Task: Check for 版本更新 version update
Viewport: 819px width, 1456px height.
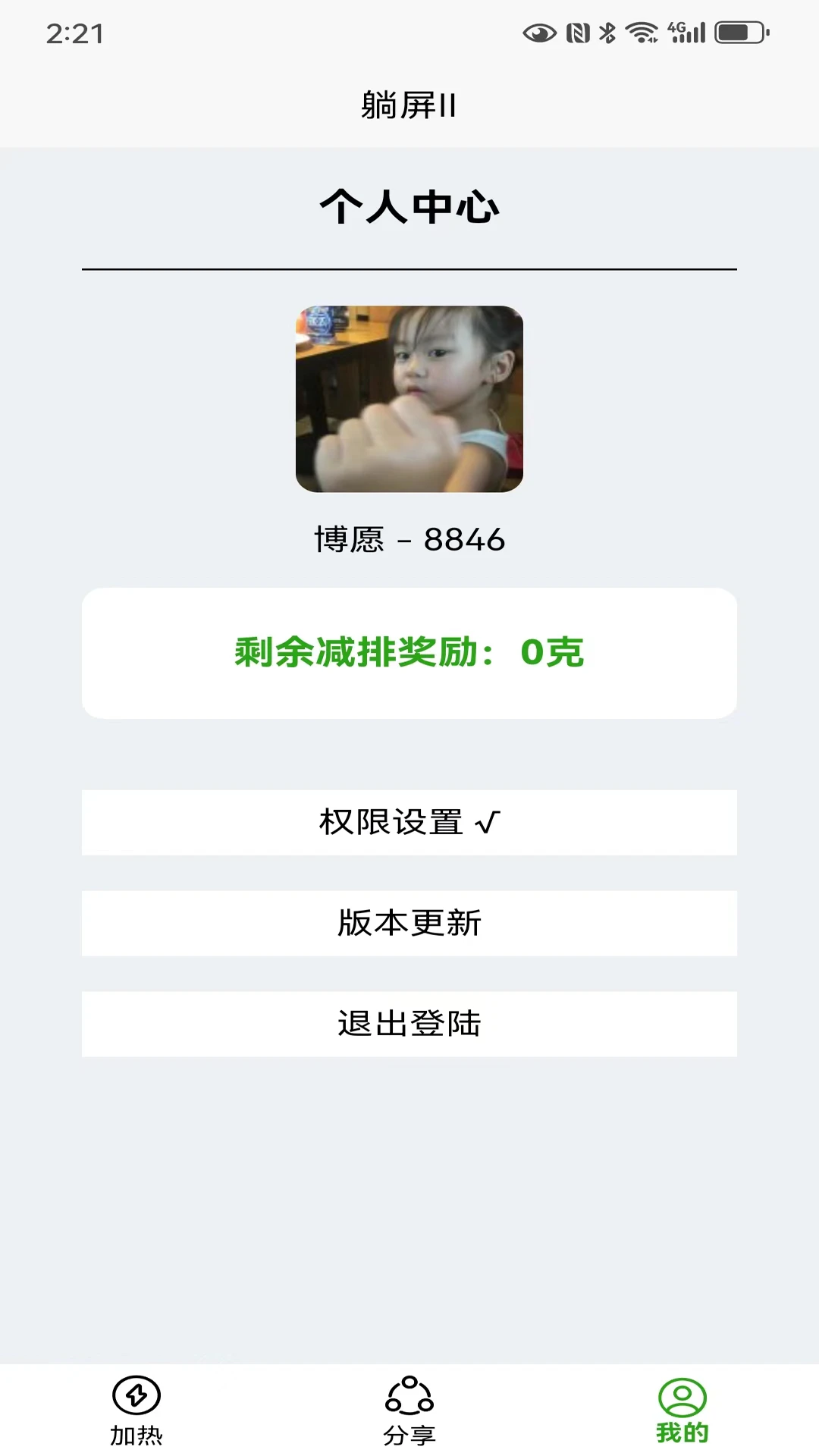Action: (x=409, y=923)
